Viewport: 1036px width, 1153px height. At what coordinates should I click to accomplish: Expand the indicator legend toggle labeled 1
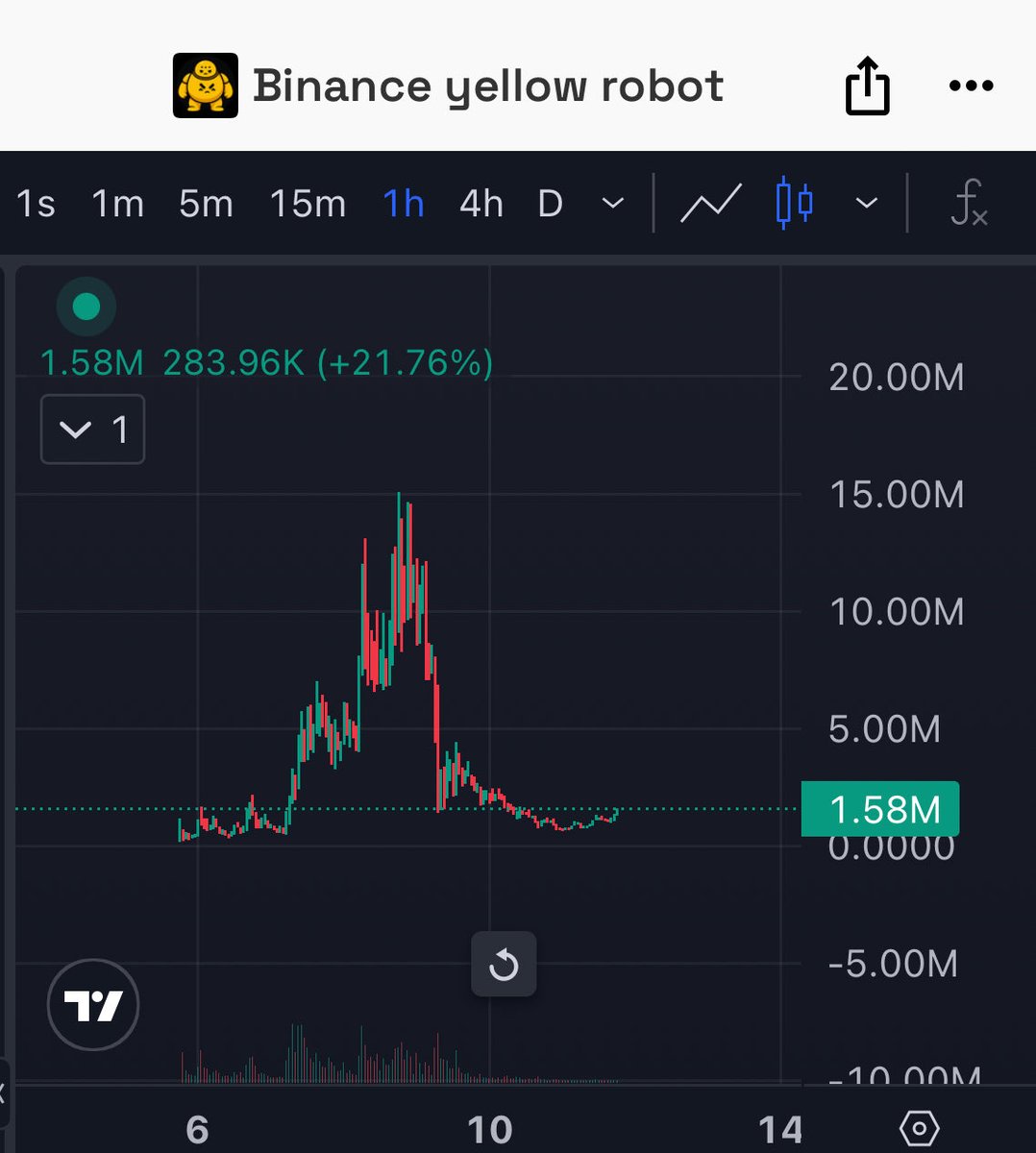pos(92,429)
